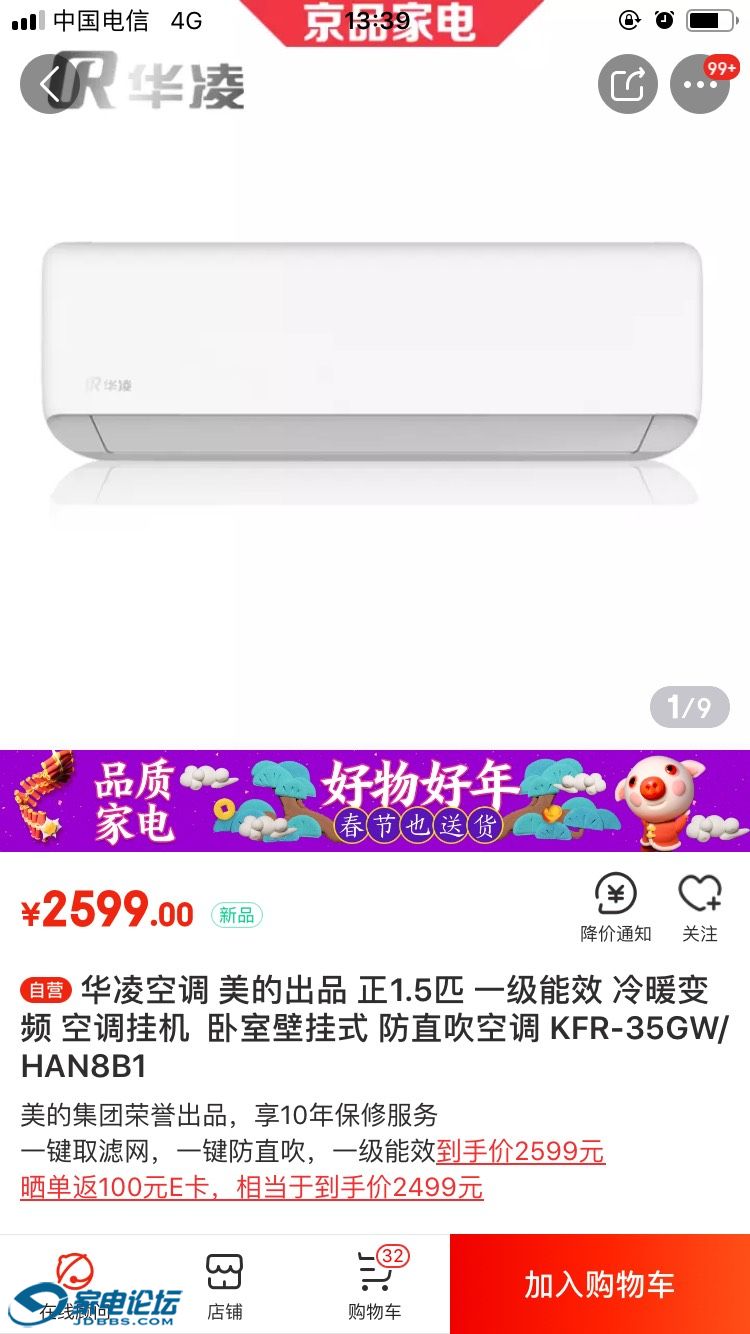
Task: Open the more options menu
Action: point(700,85)
